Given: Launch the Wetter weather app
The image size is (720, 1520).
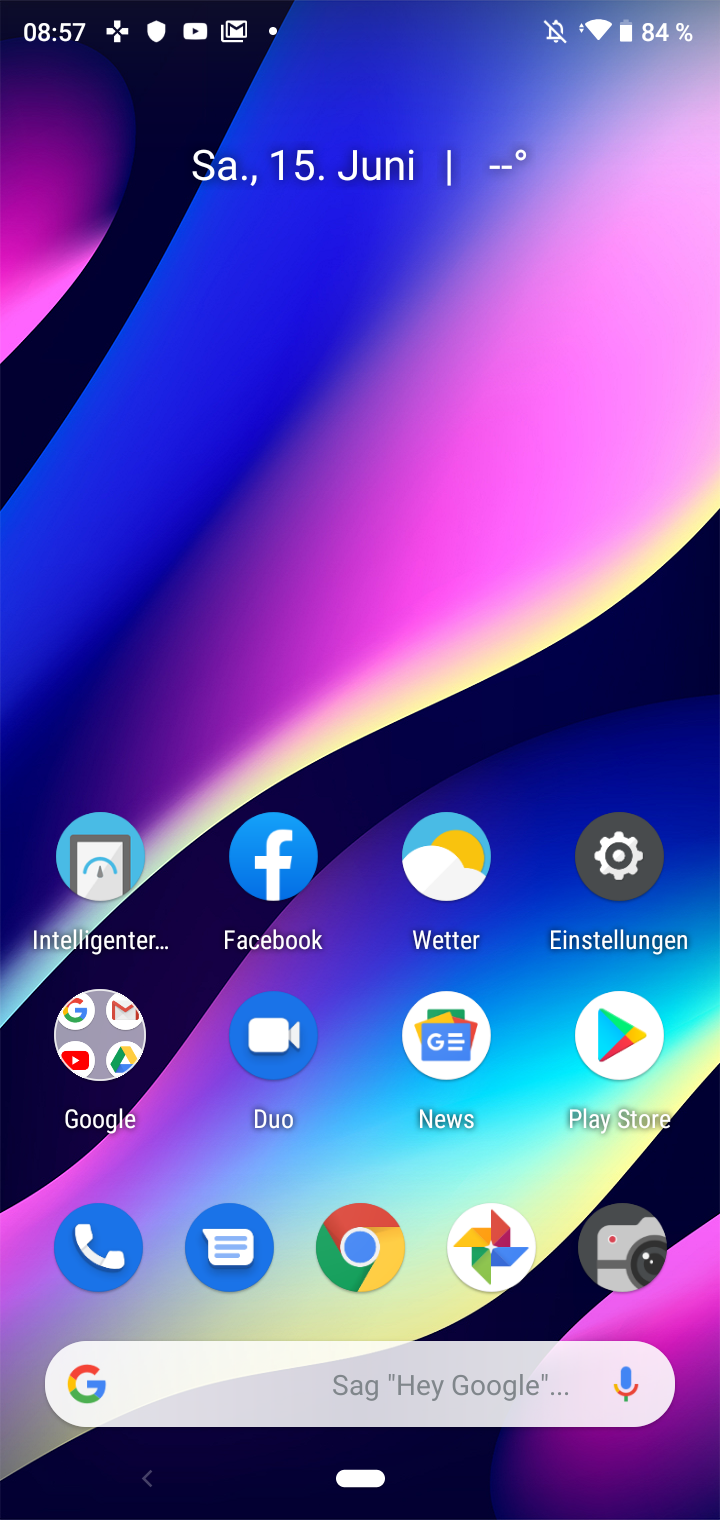Looking at the screenshot, I should pyautogui.click(x=446, y=857).
